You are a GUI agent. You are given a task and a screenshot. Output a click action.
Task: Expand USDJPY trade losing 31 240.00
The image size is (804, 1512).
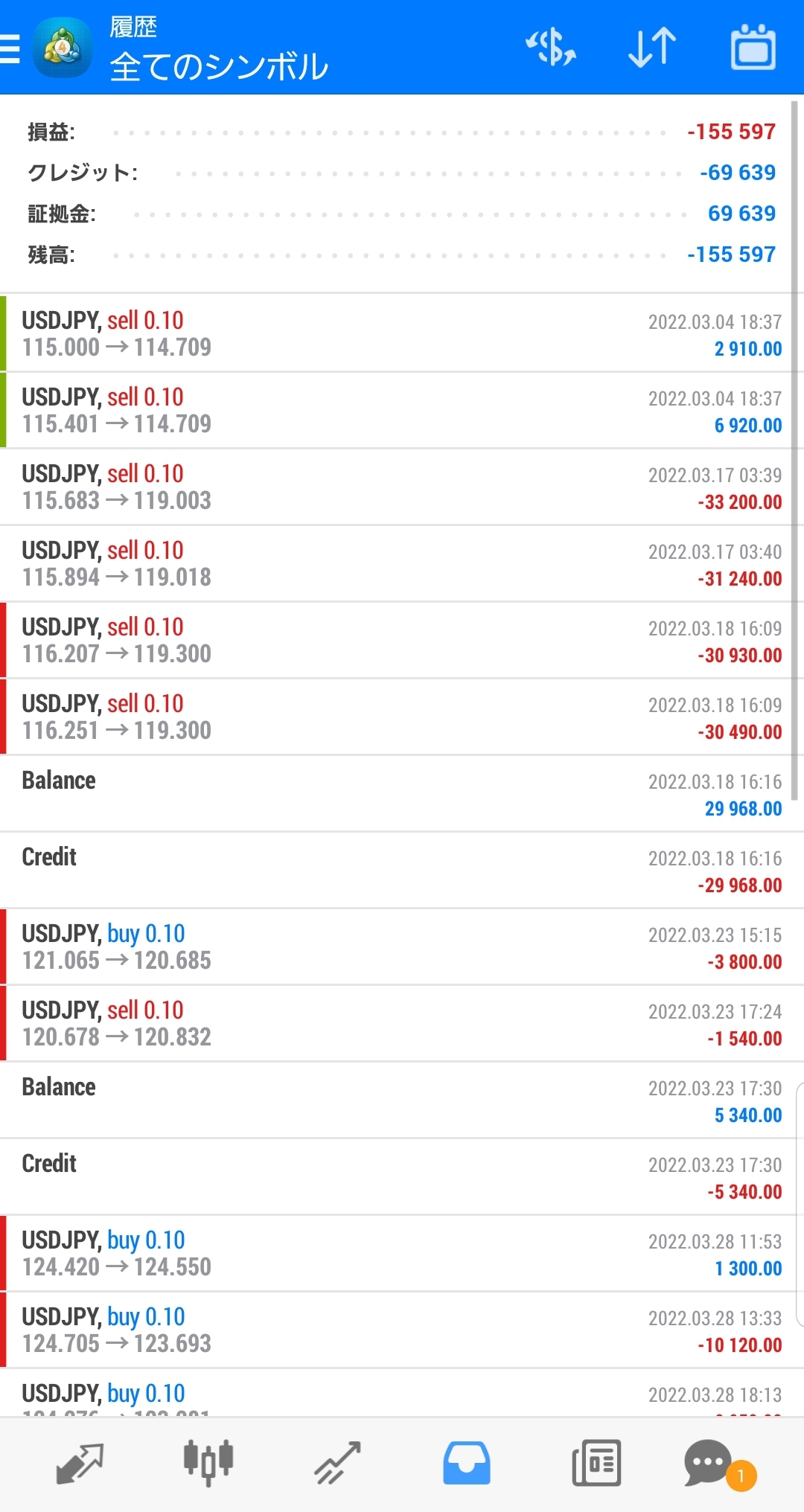point(402,563)
